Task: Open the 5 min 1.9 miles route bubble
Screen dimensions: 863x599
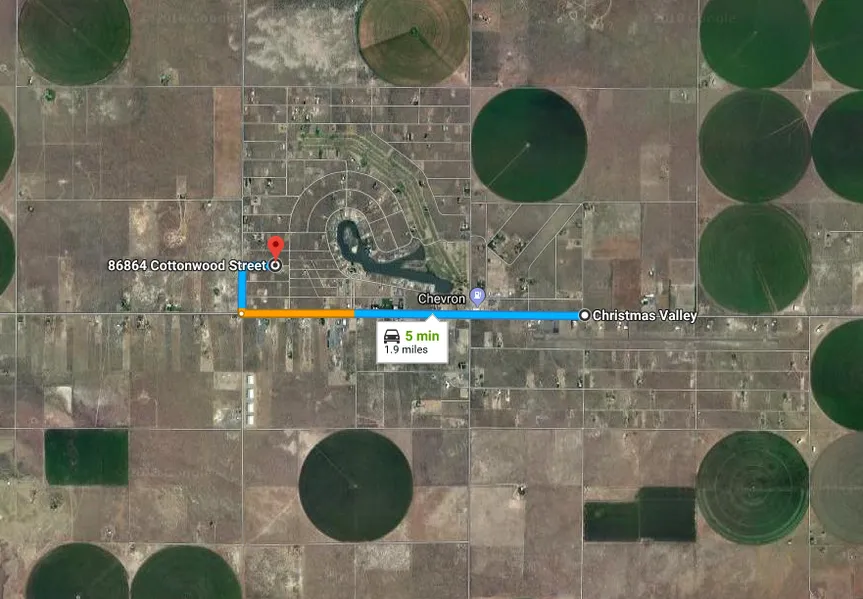Action: coord(411,342)
